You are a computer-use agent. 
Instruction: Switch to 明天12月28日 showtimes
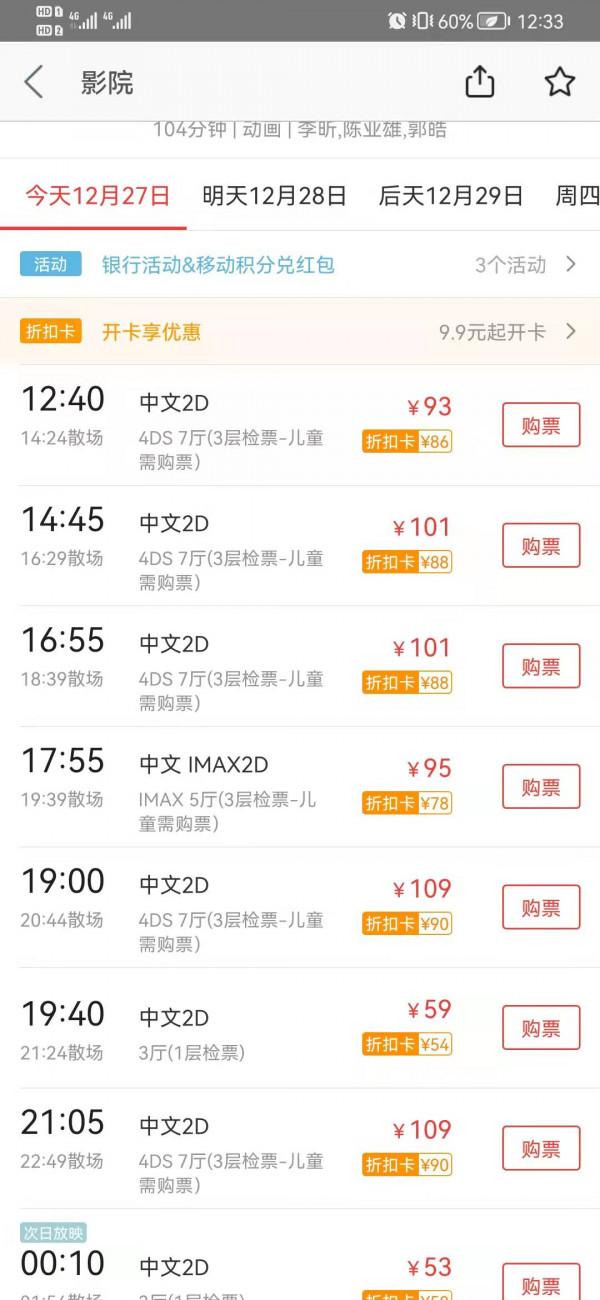[x=274, y=196]
